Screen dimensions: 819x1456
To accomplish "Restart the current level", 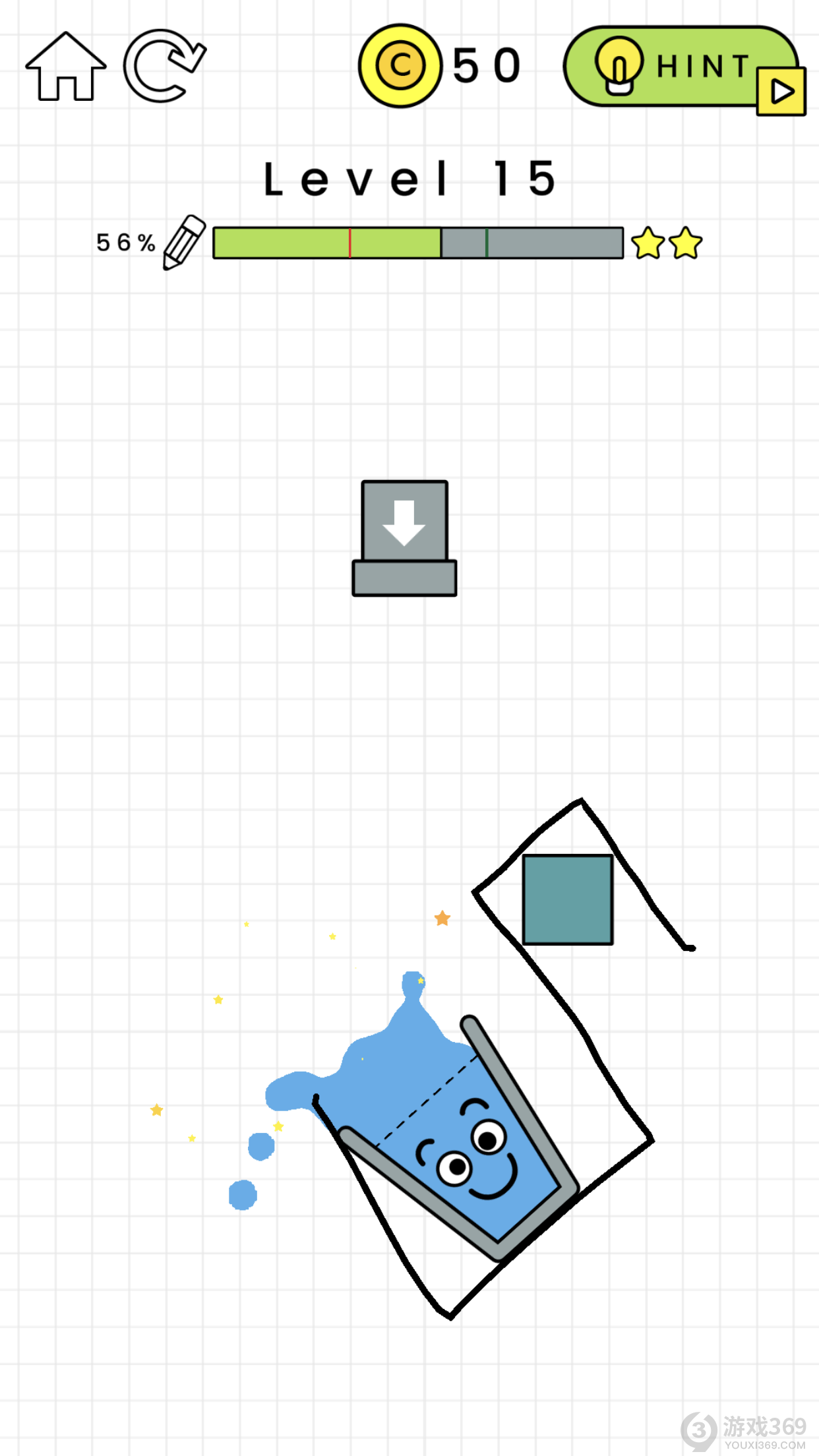I will (164, 66).
